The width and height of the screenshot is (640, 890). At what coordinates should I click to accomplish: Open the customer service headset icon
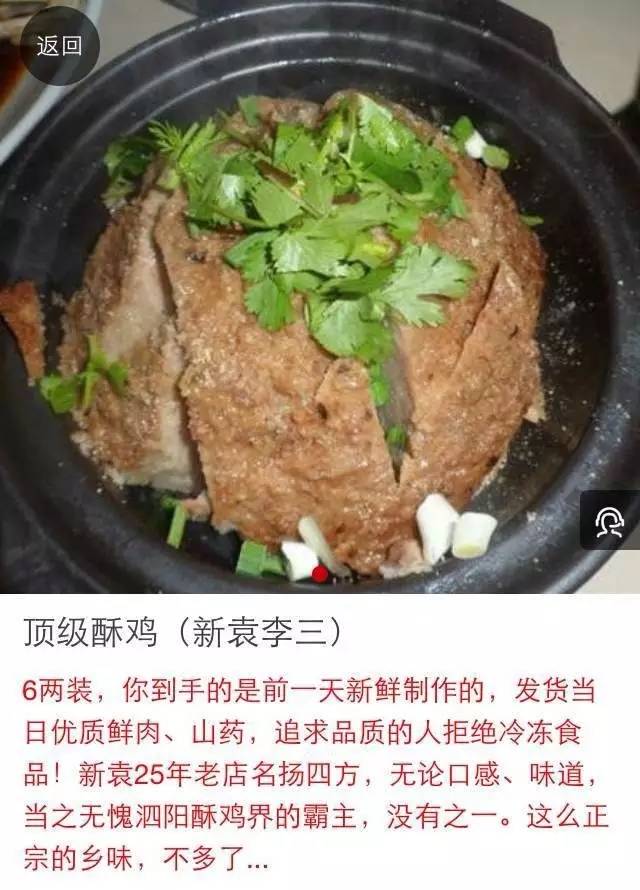point(608,522)
